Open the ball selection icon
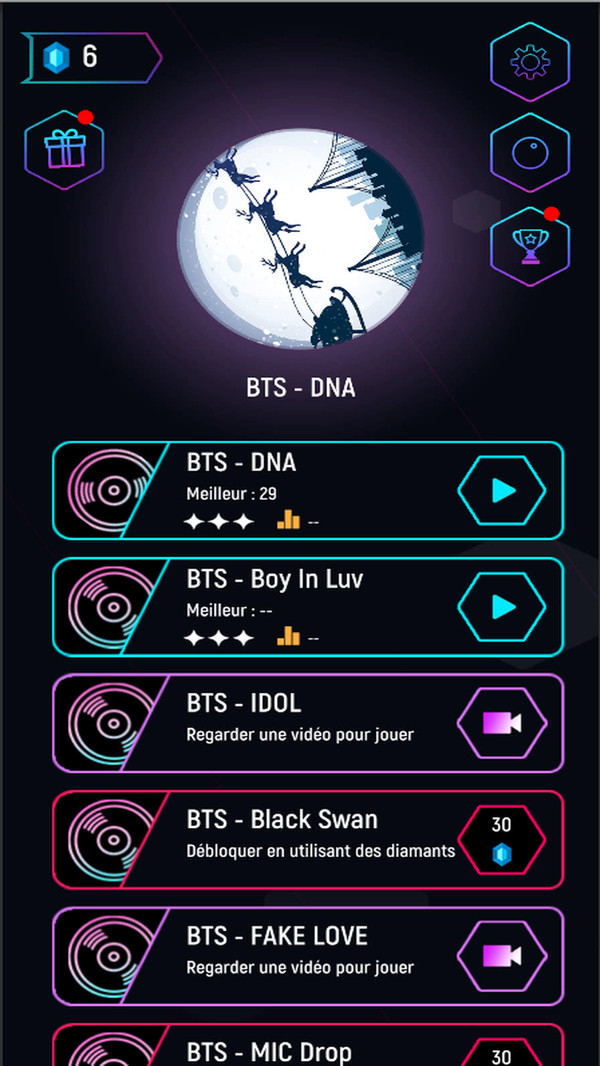The image size is (600, 1066). (x=529, y=153)
